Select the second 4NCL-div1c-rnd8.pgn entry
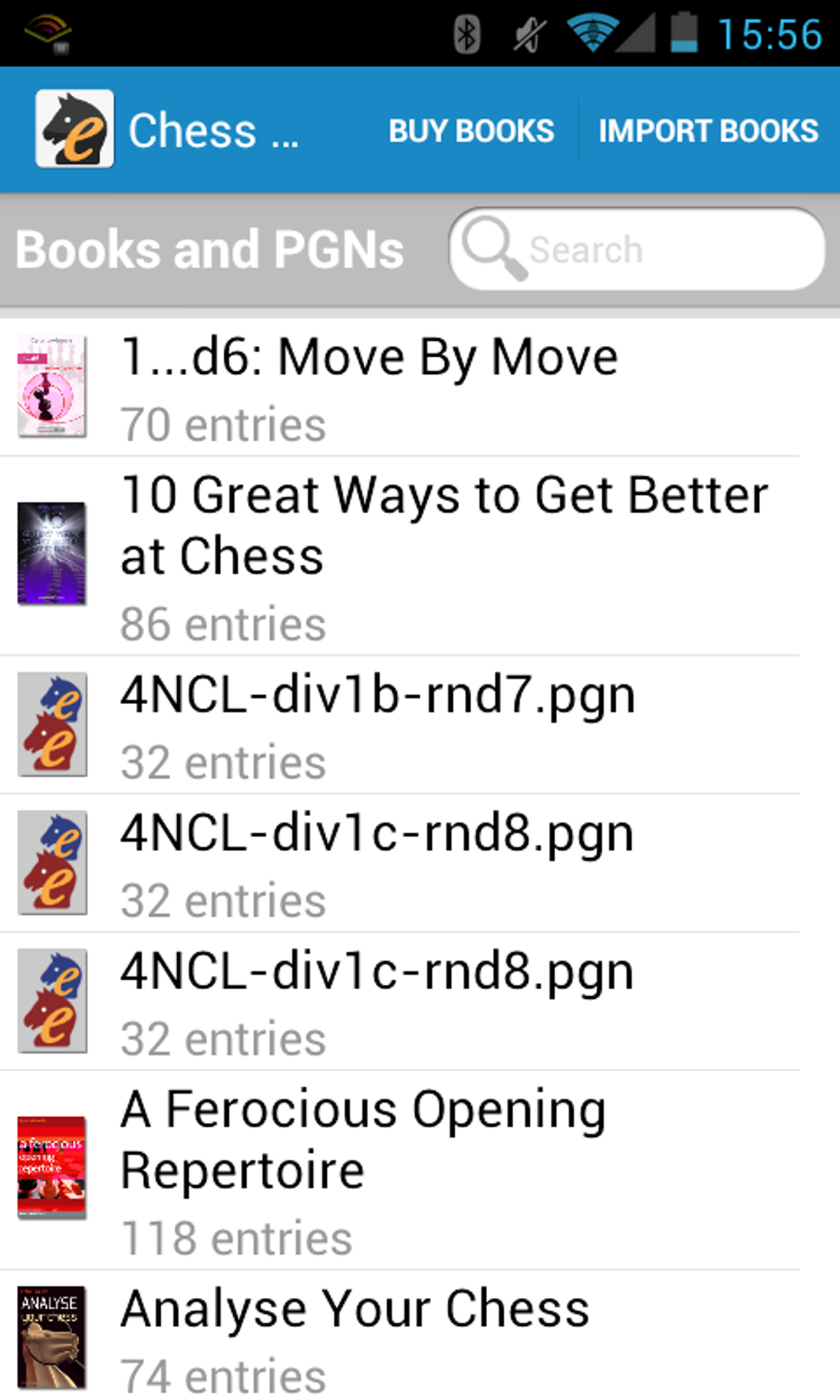This screenshot has width=840, height=1400. [376, 971]
